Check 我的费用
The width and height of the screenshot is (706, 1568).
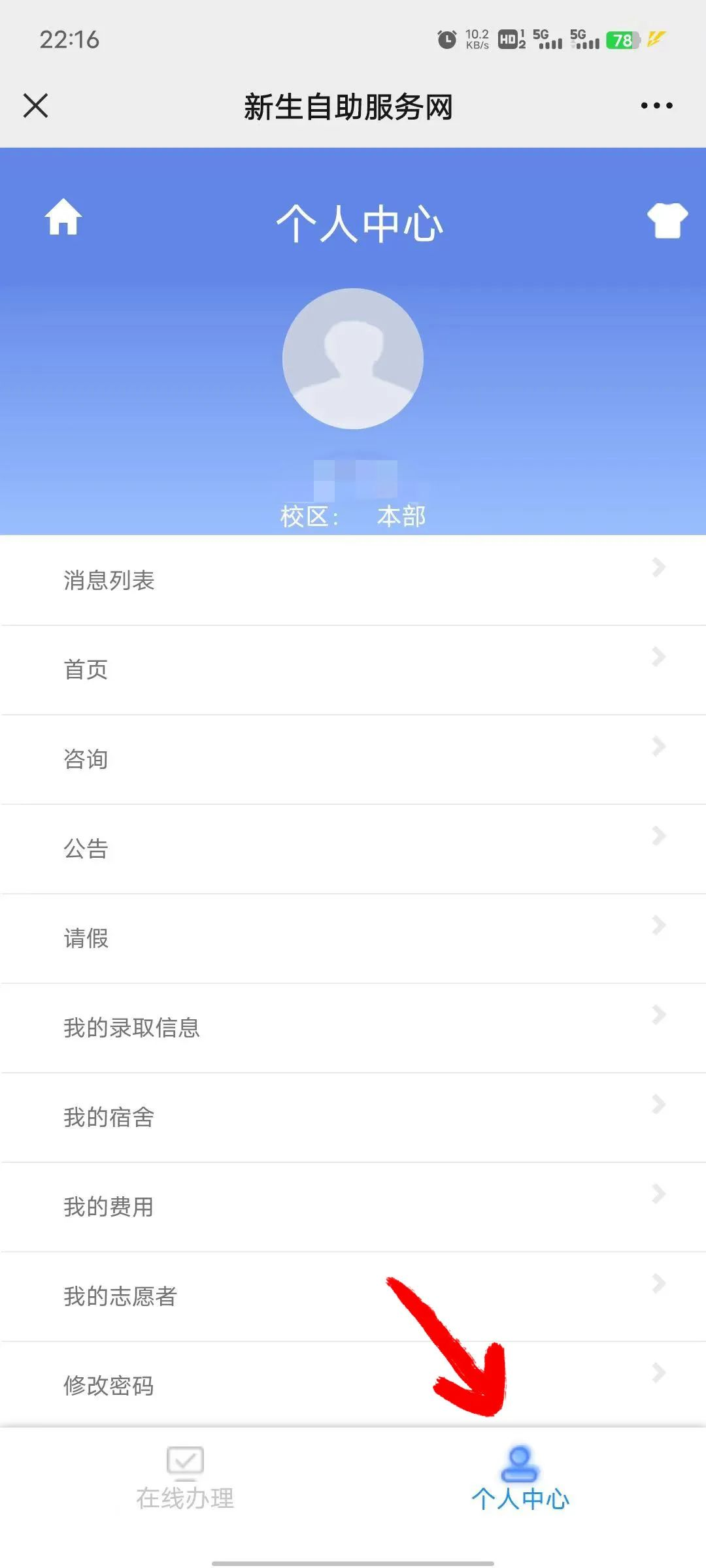point(353,1207)
